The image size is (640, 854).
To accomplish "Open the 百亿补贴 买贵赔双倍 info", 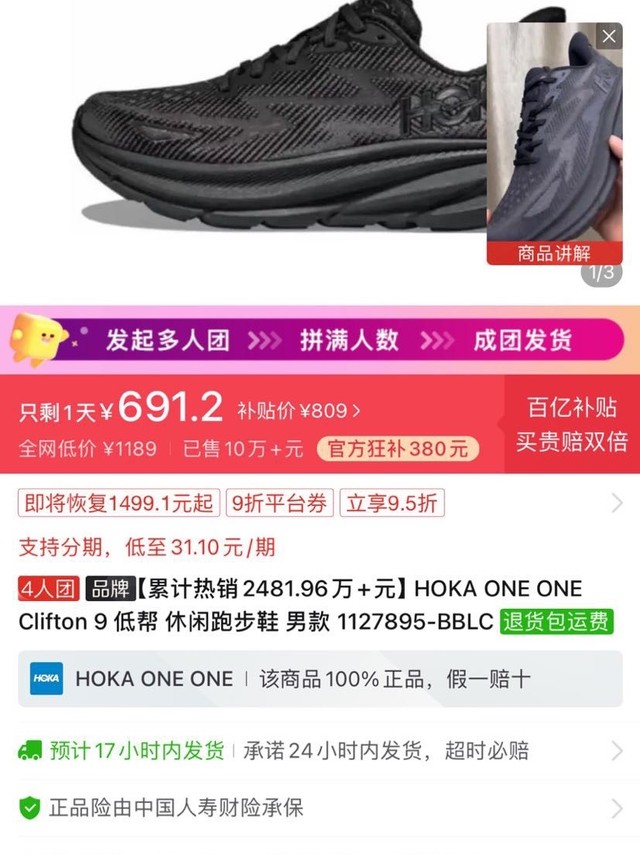I will click(x=571, y=424).
